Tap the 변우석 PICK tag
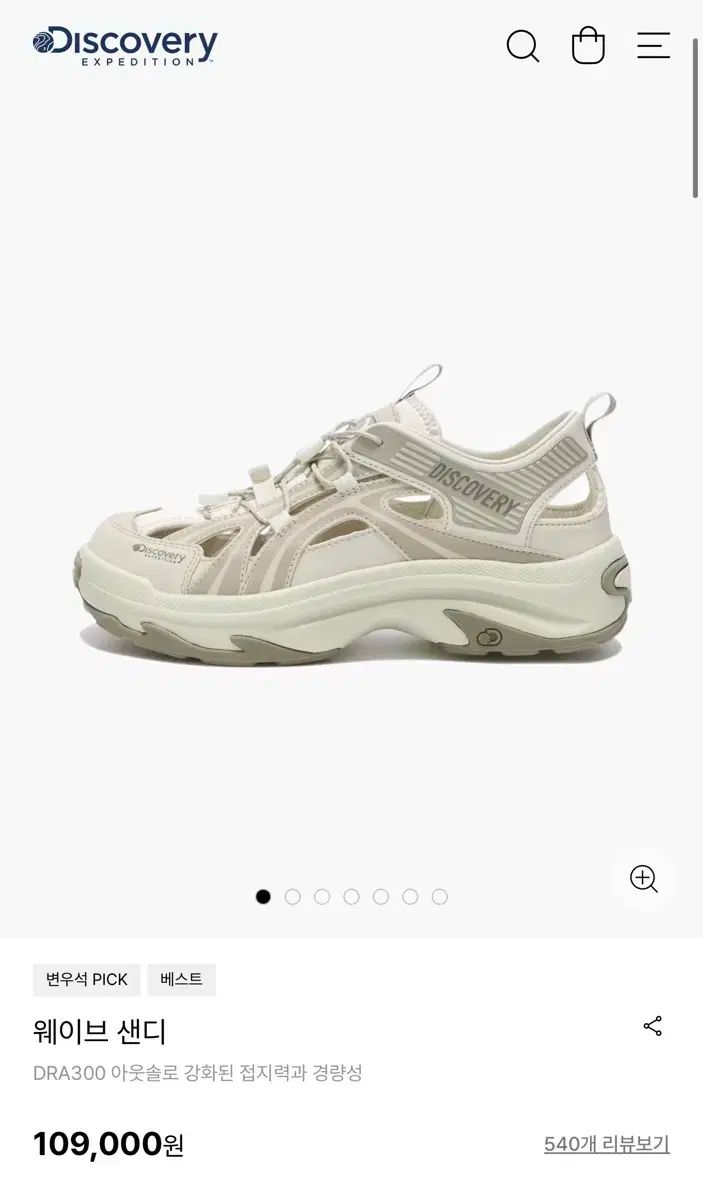The width and height of the screenshot is (703, 1200). [x=87, y=980]
